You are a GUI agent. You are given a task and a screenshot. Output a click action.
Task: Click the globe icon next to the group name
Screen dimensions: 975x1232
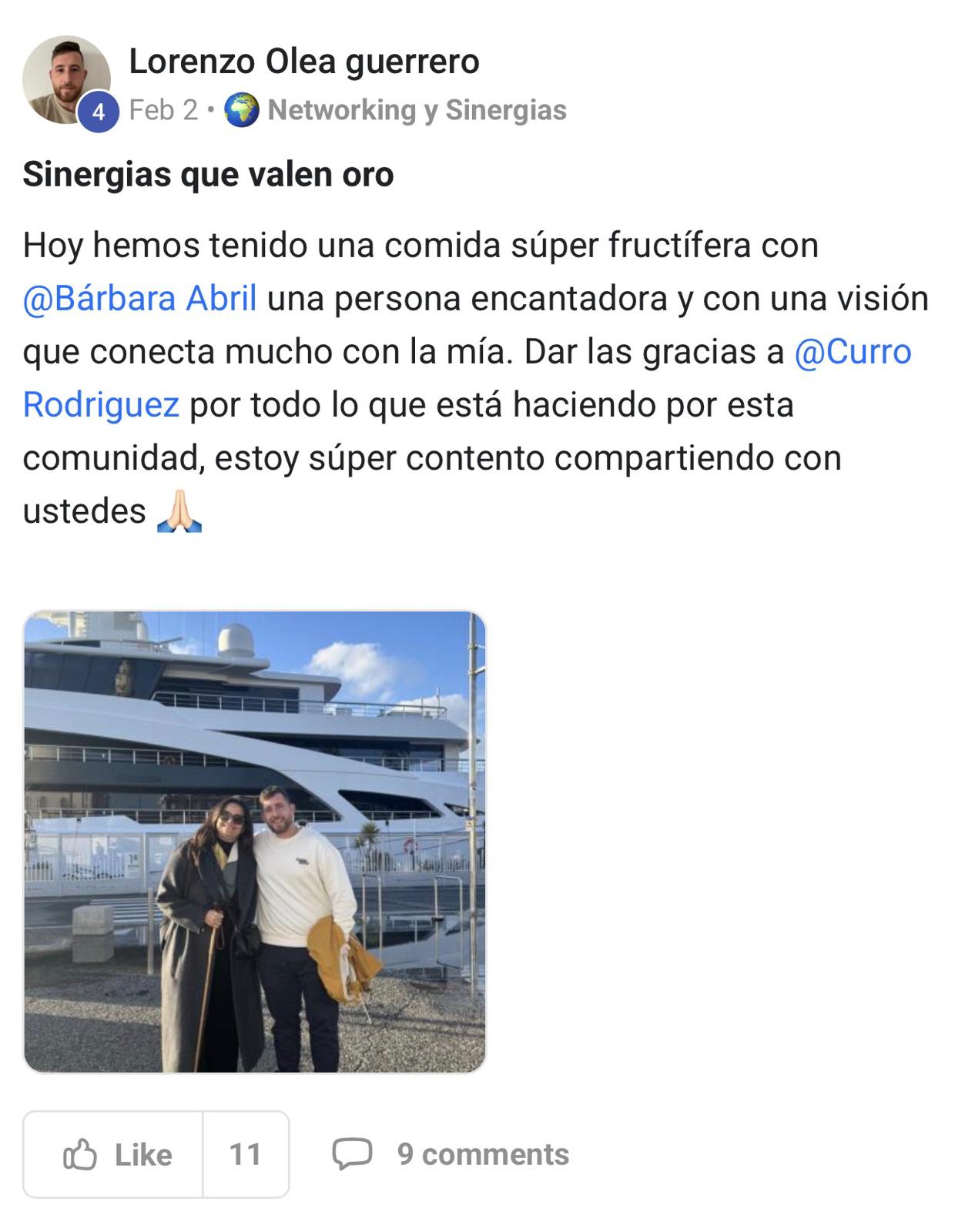pyautogui.click(x=243, y=110)
